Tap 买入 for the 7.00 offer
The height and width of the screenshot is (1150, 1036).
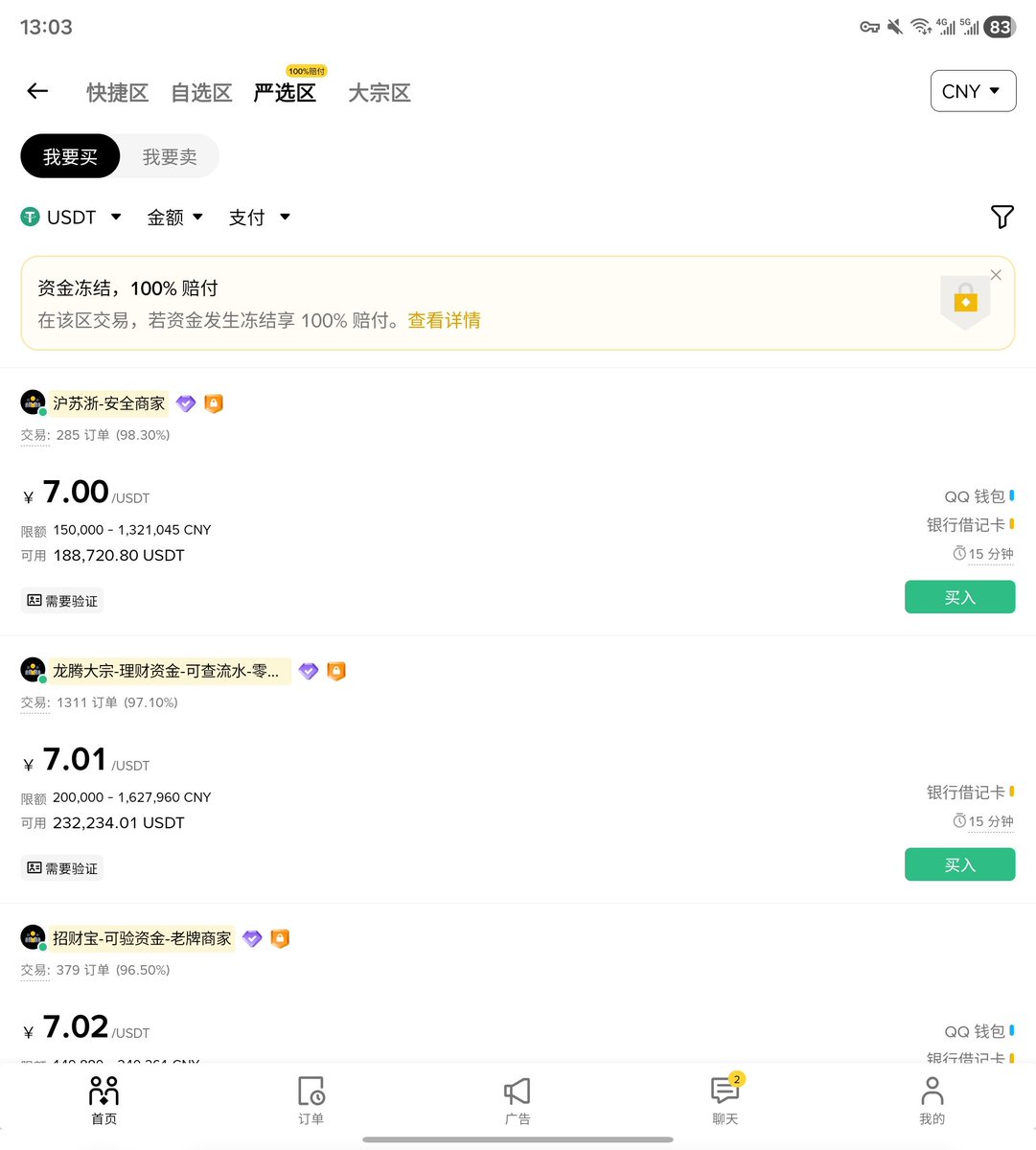pyautogui.click(x=959, y=597)
